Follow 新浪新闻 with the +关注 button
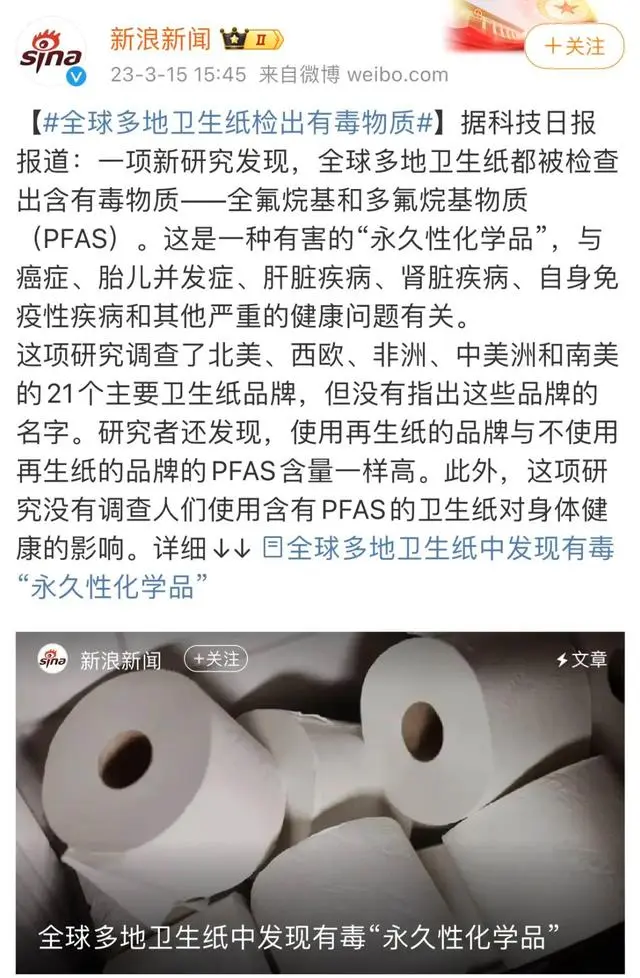The width and height of the screenshot is (640, 978). 574,46
